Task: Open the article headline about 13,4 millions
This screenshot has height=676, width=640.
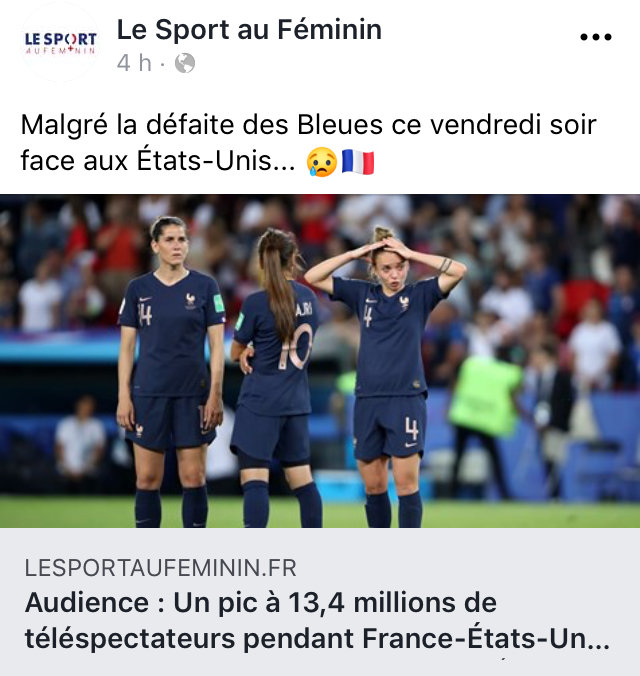Action: [x=317, y=620]
